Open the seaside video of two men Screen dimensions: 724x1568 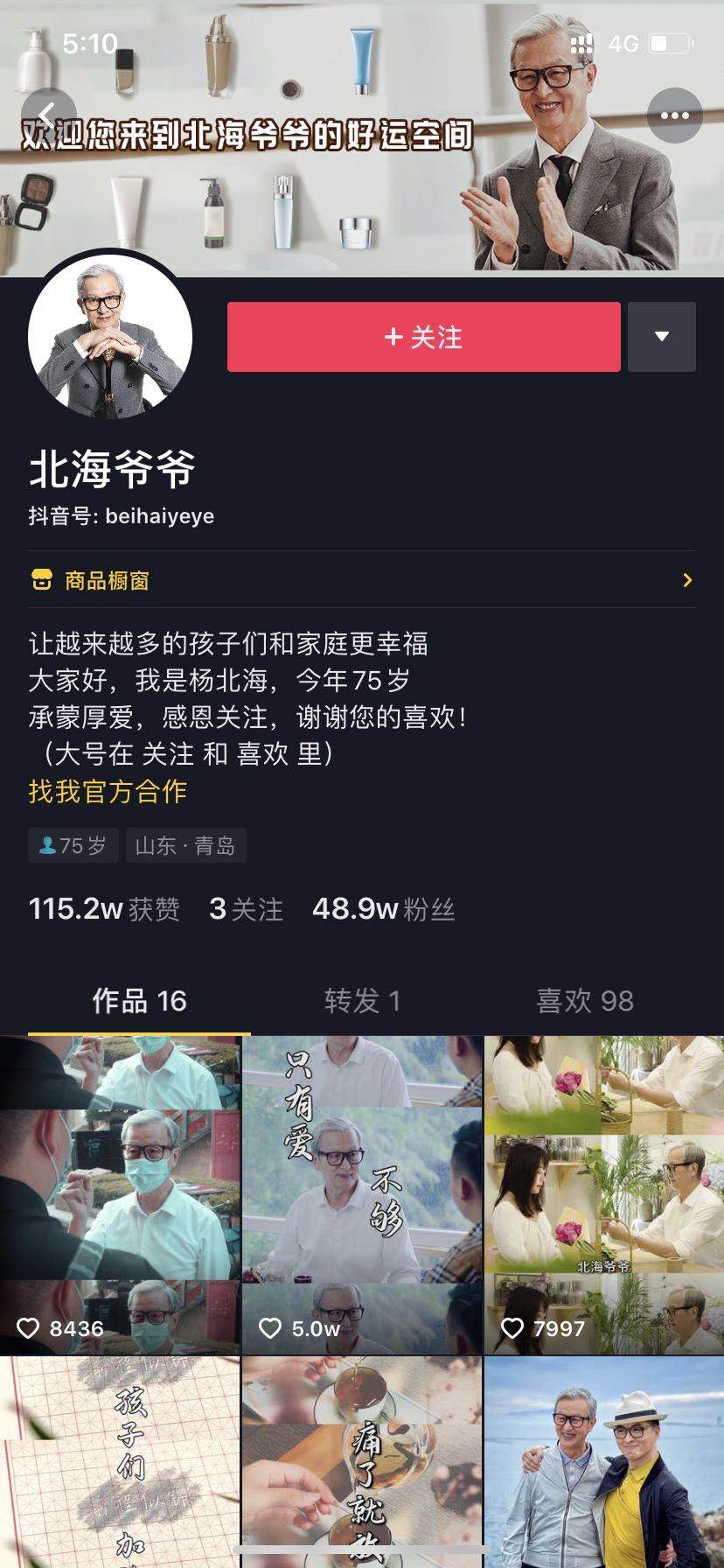click(x=604, y=1461)
